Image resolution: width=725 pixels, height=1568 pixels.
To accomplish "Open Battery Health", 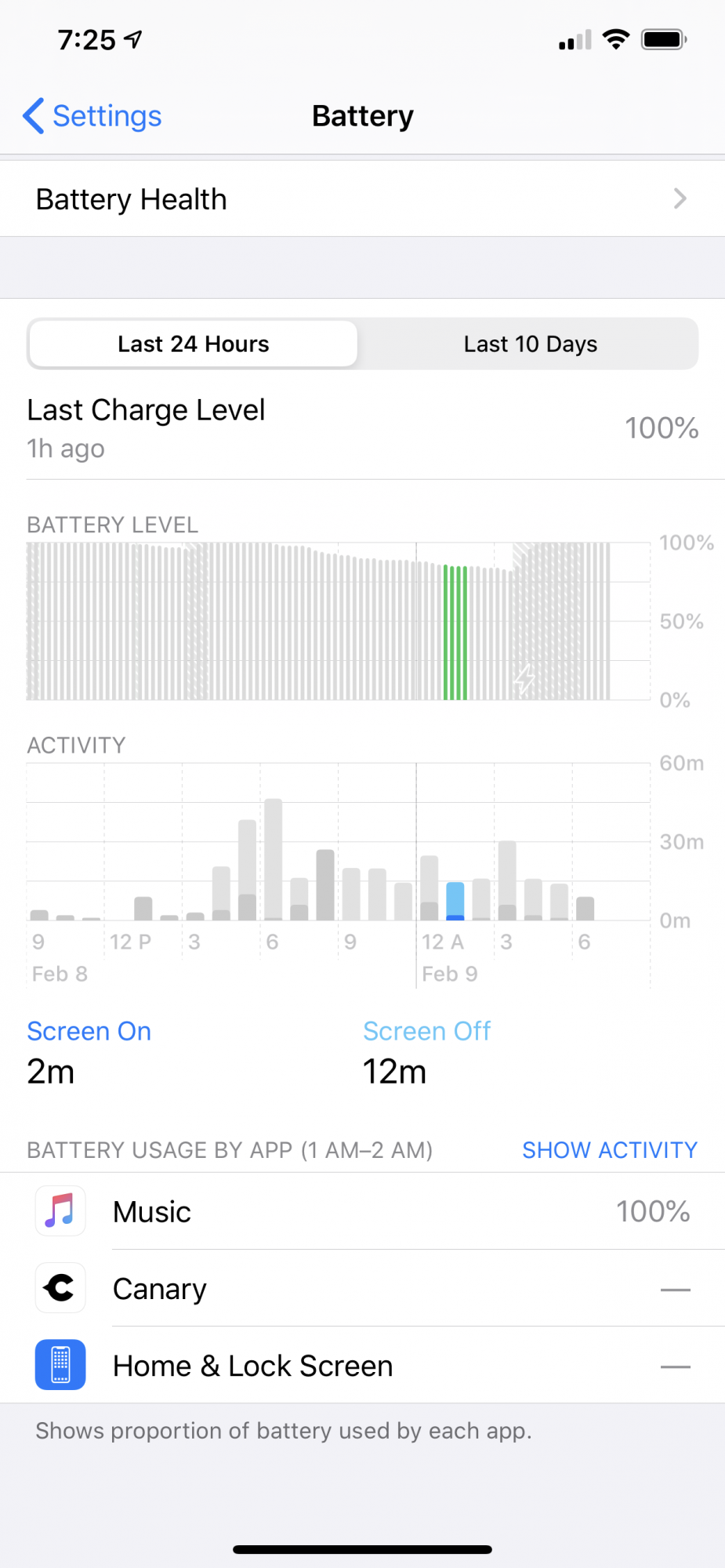I will (x=362, y=199).
